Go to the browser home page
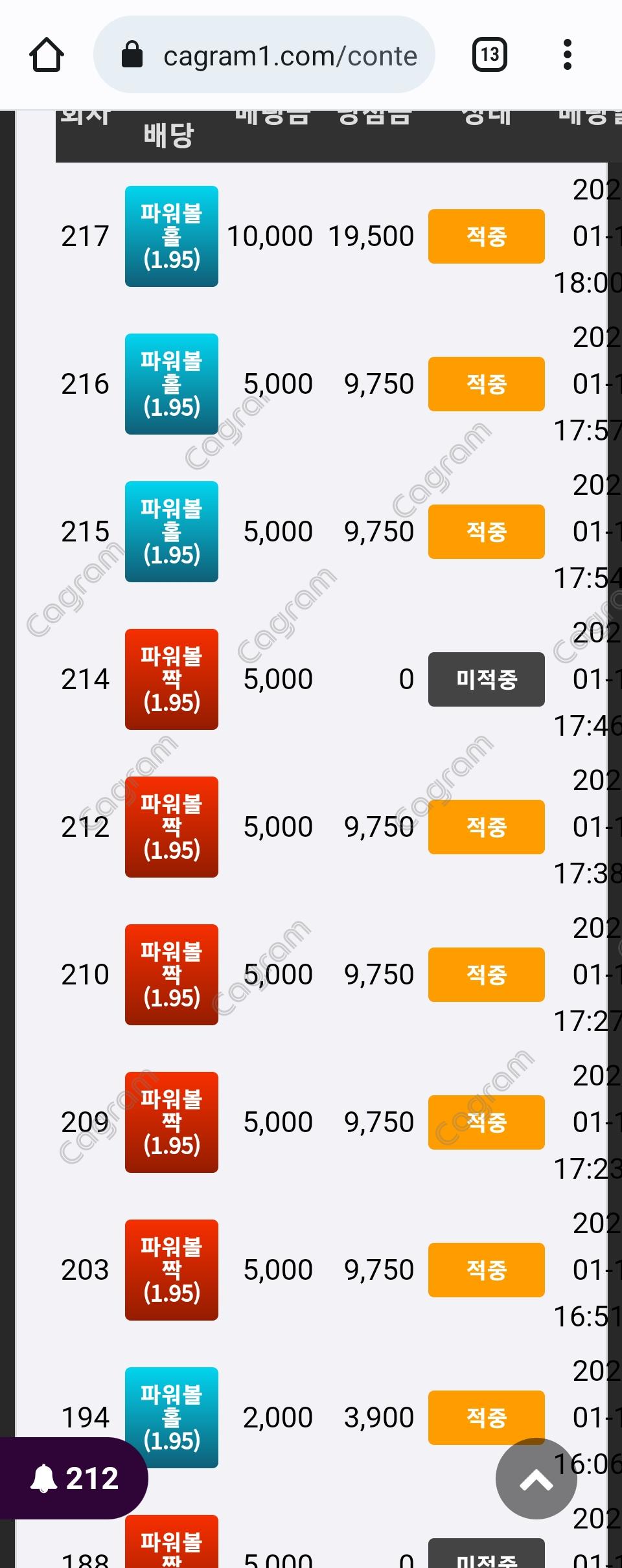Image resolution: width=622 pixels, height=1568 pixels. (47, 55)
